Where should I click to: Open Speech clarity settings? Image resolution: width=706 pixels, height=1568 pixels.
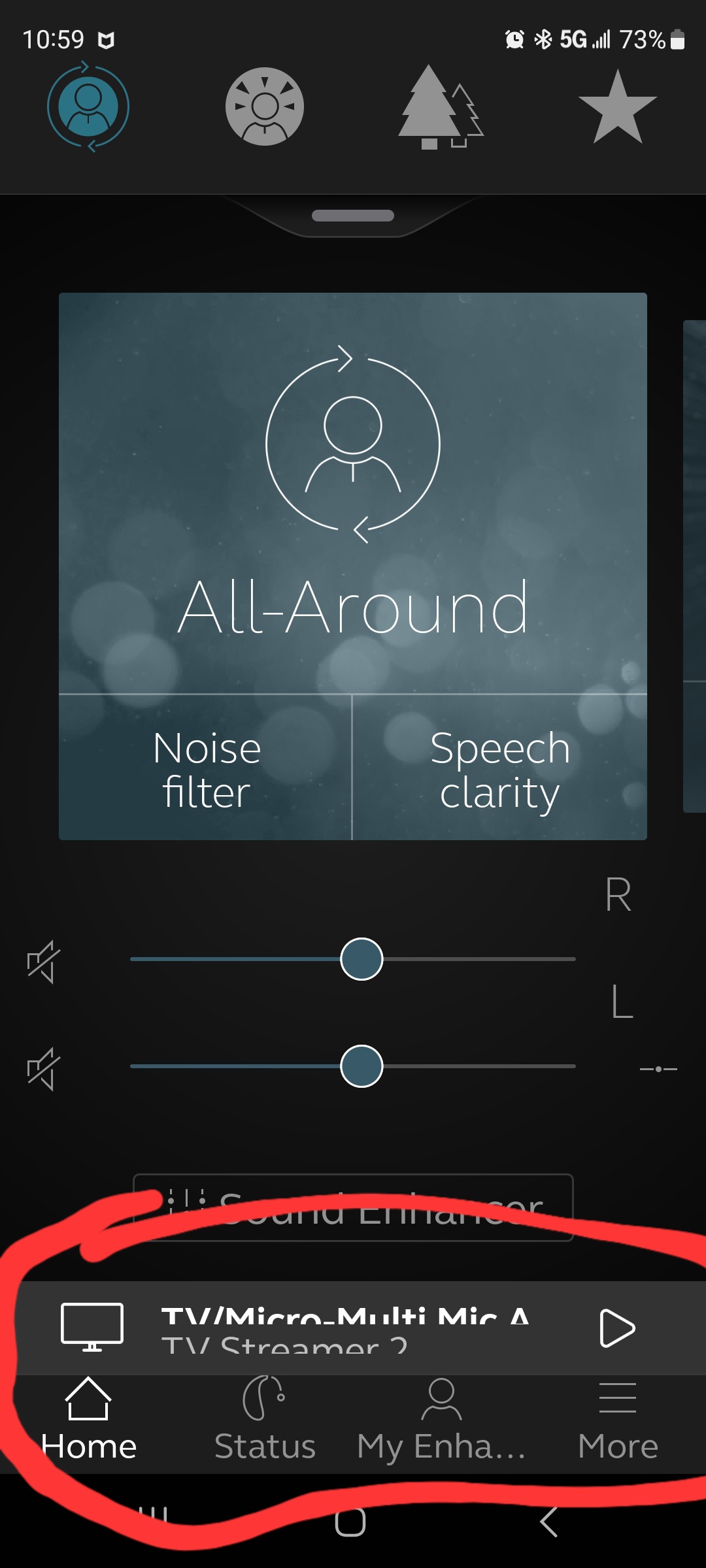(499, 769)
